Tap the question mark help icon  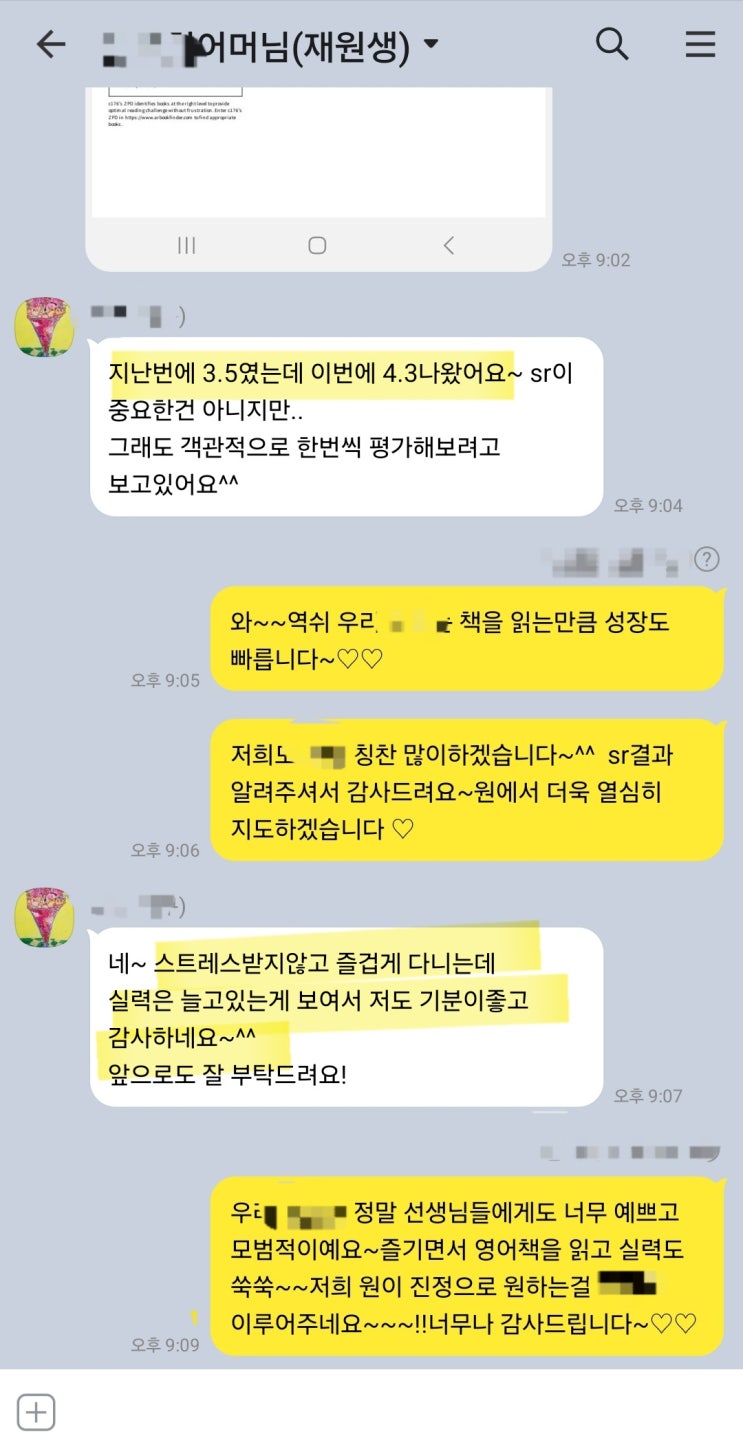tap(707, 558)
